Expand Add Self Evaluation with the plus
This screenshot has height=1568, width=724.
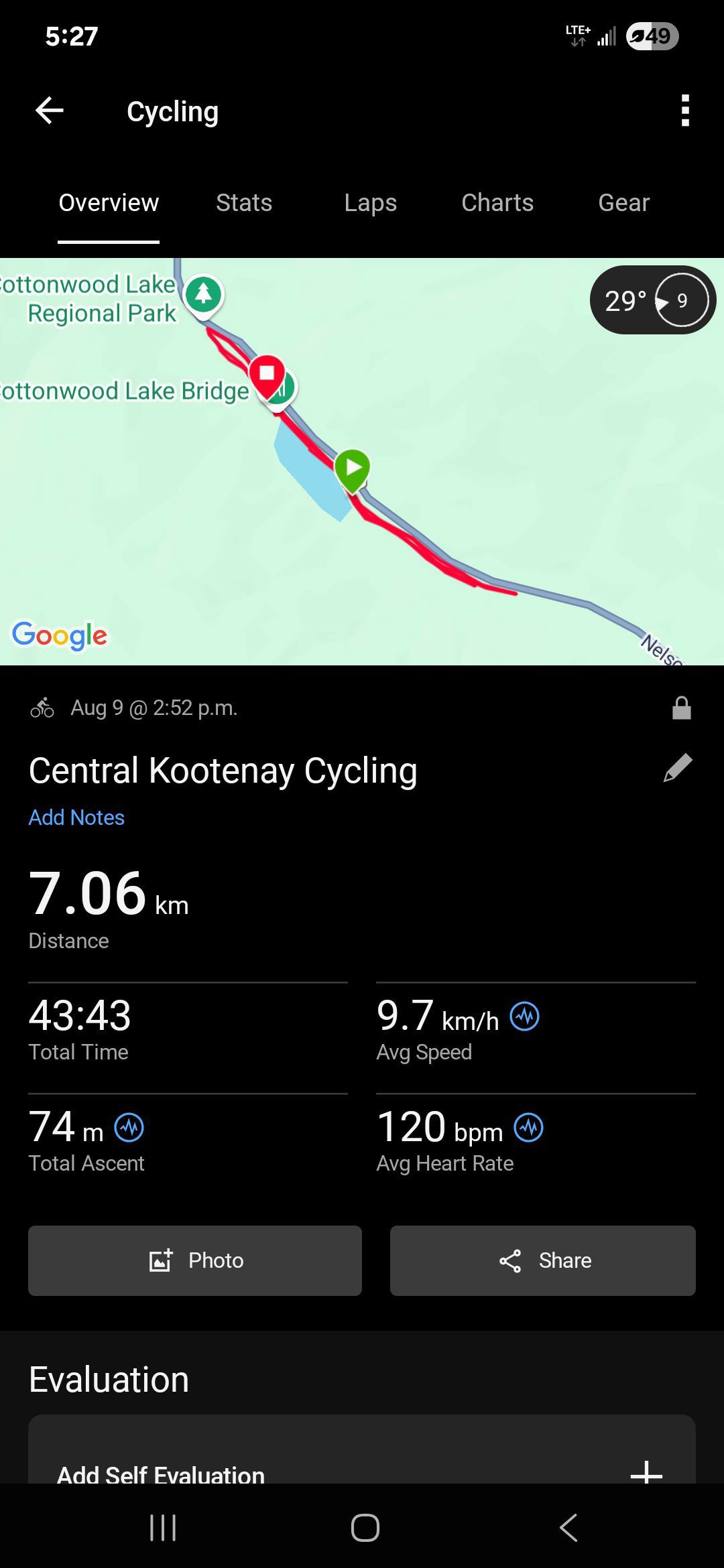coord(646,1474)
